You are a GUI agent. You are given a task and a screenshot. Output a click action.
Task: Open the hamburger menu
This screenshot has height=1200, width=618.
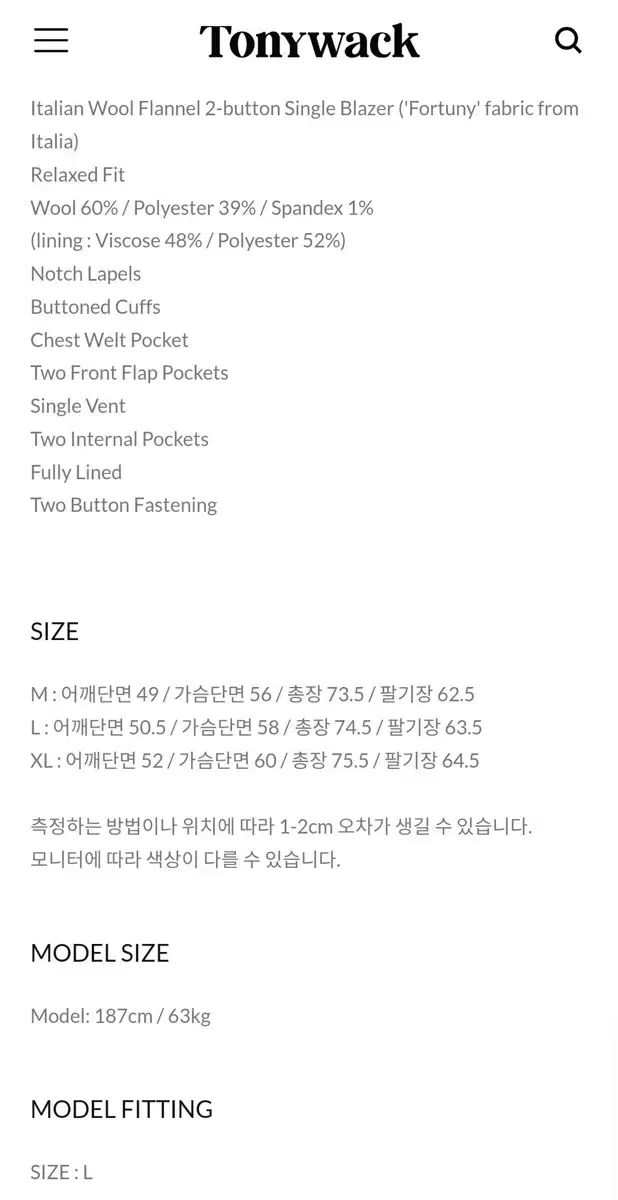point(51,40)
